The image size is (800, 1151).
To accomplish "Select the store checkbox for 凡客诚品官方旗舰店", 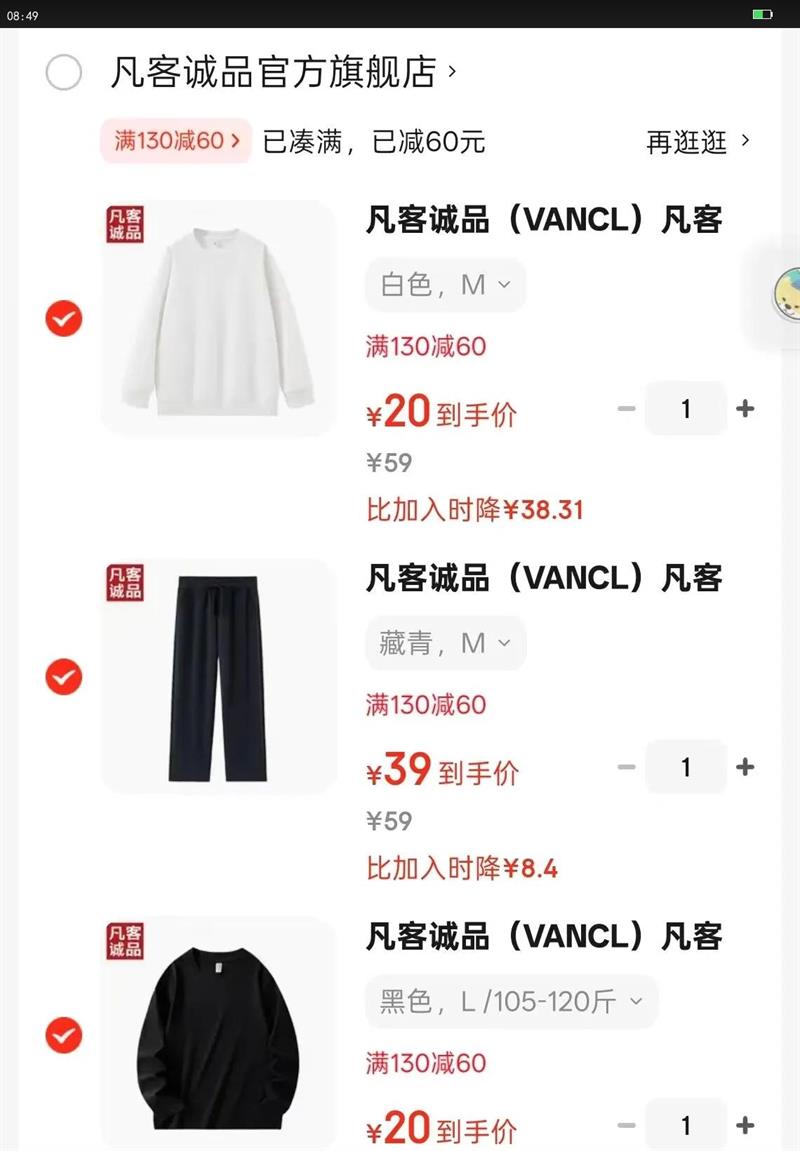I will point(64,73).
